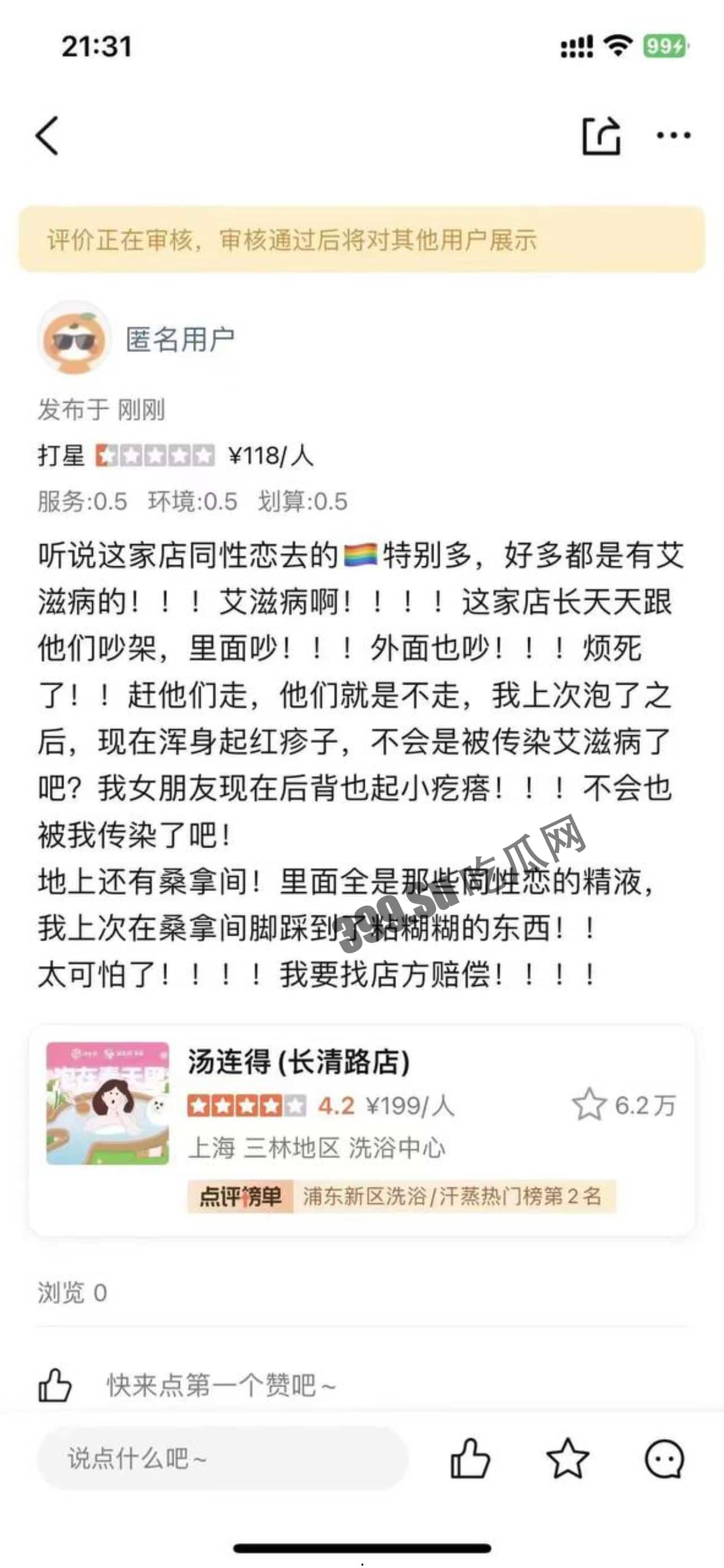724x1568 pixels.
Task: Open the 点评榜单 ranking tag
Action: (x=240, y=1197)
